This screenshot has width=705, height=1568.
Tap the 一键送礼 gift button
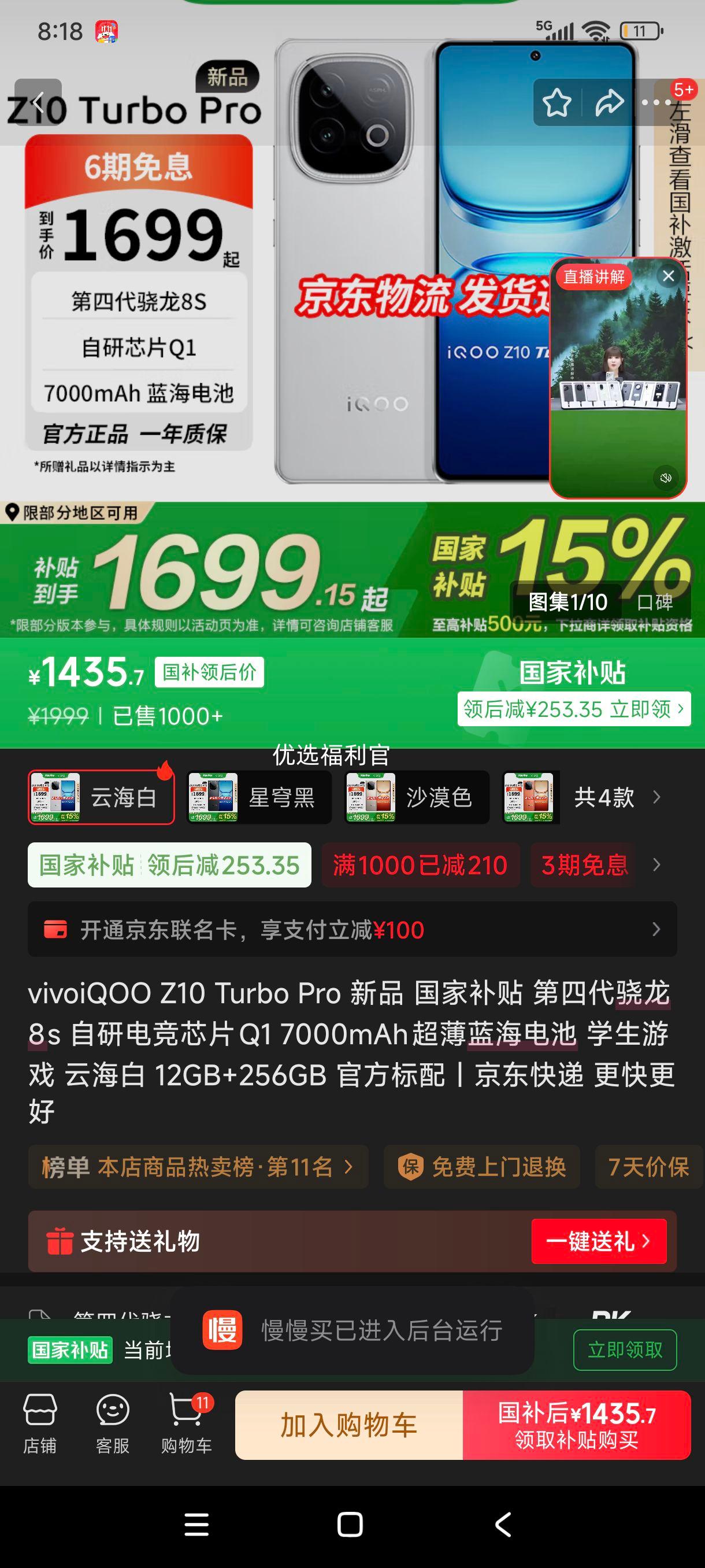pyautogui.click(x=598, y=1241)
